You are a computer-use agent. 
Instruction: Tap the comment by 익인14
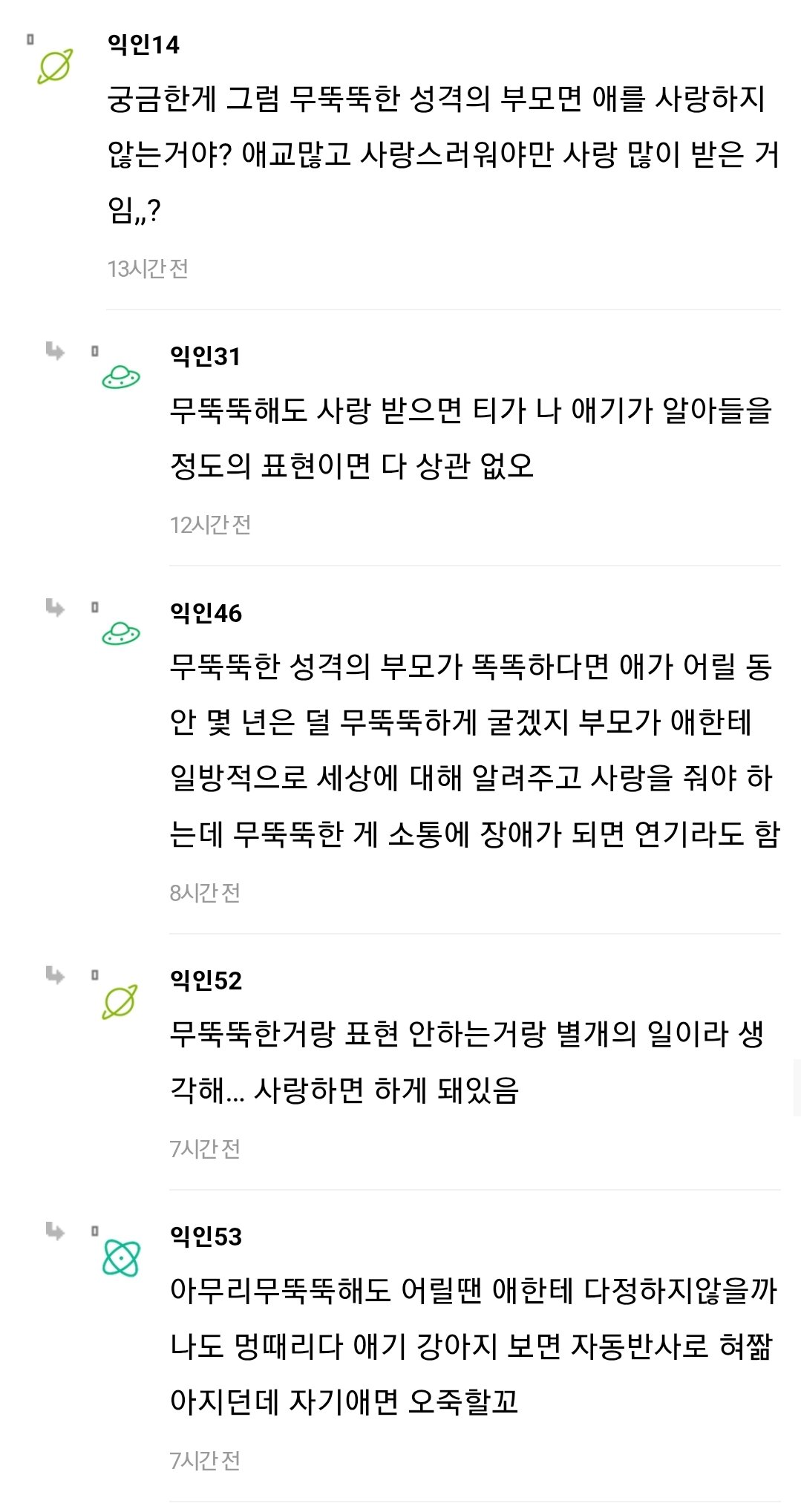tap(442, 154)
